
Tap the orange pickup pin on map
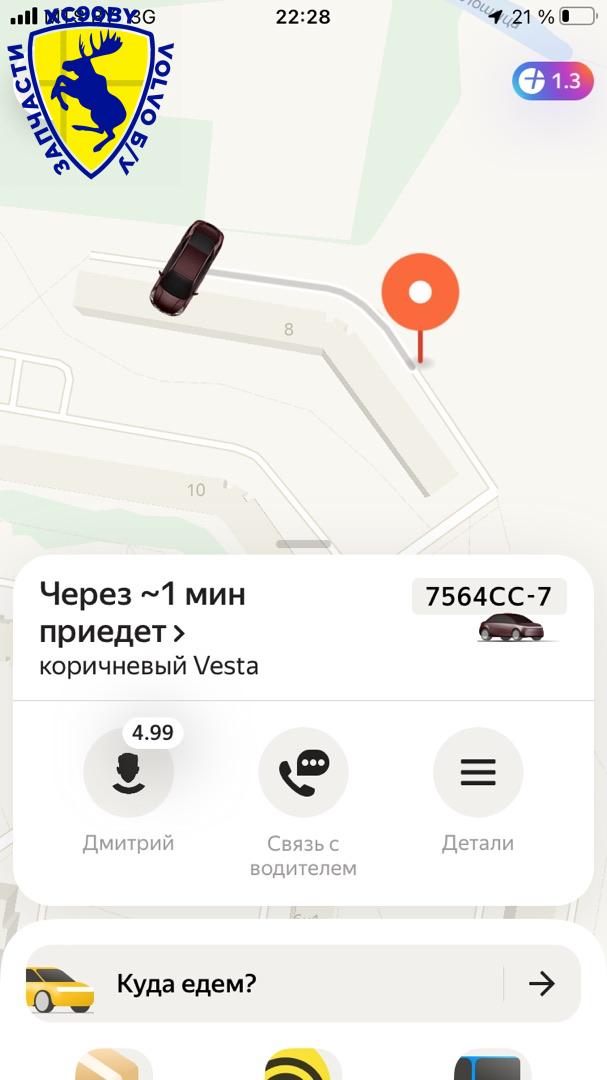[420, 293]
